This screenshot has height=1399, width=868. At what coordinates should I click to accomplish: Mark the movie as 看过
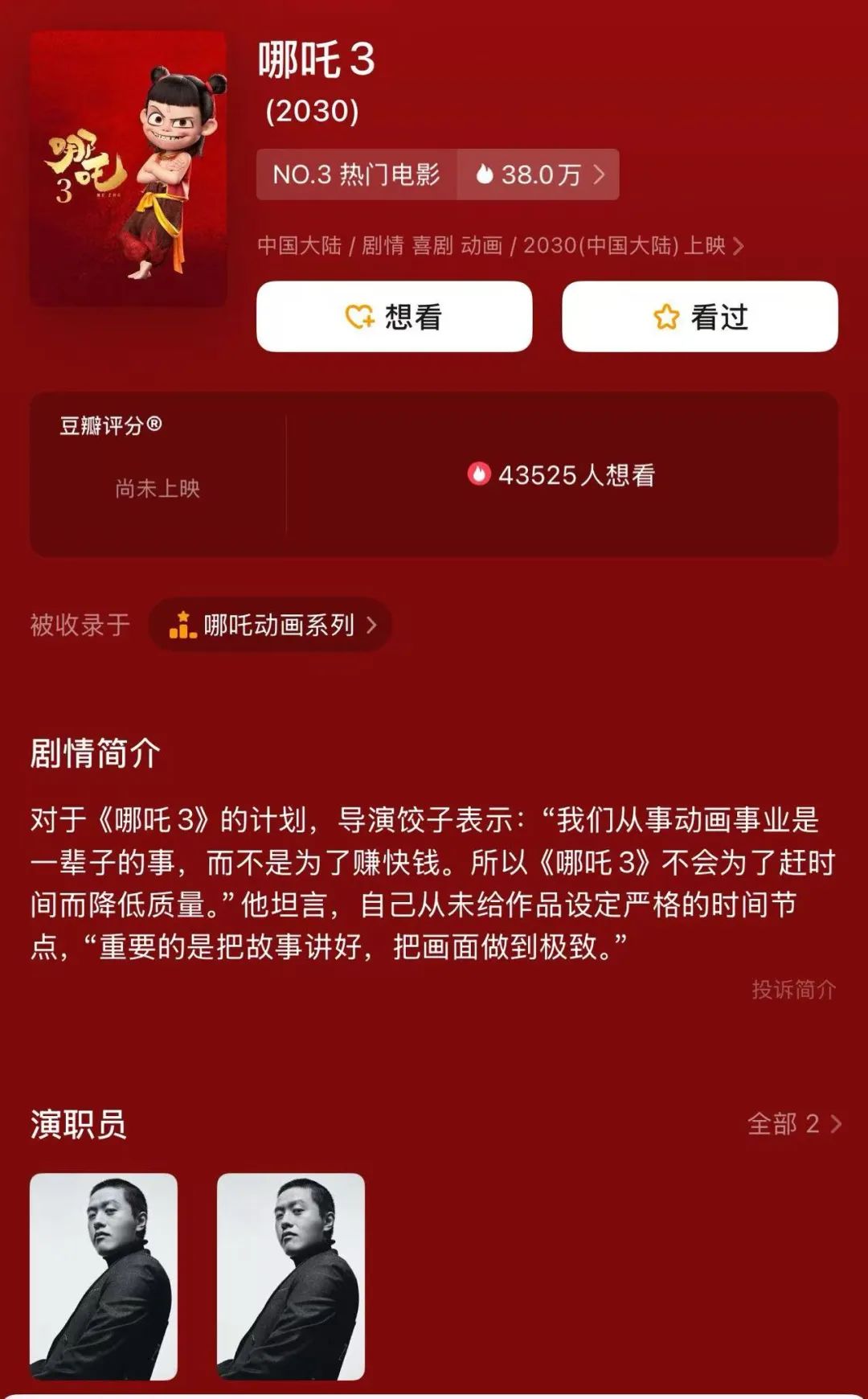[x=699, y=317]
